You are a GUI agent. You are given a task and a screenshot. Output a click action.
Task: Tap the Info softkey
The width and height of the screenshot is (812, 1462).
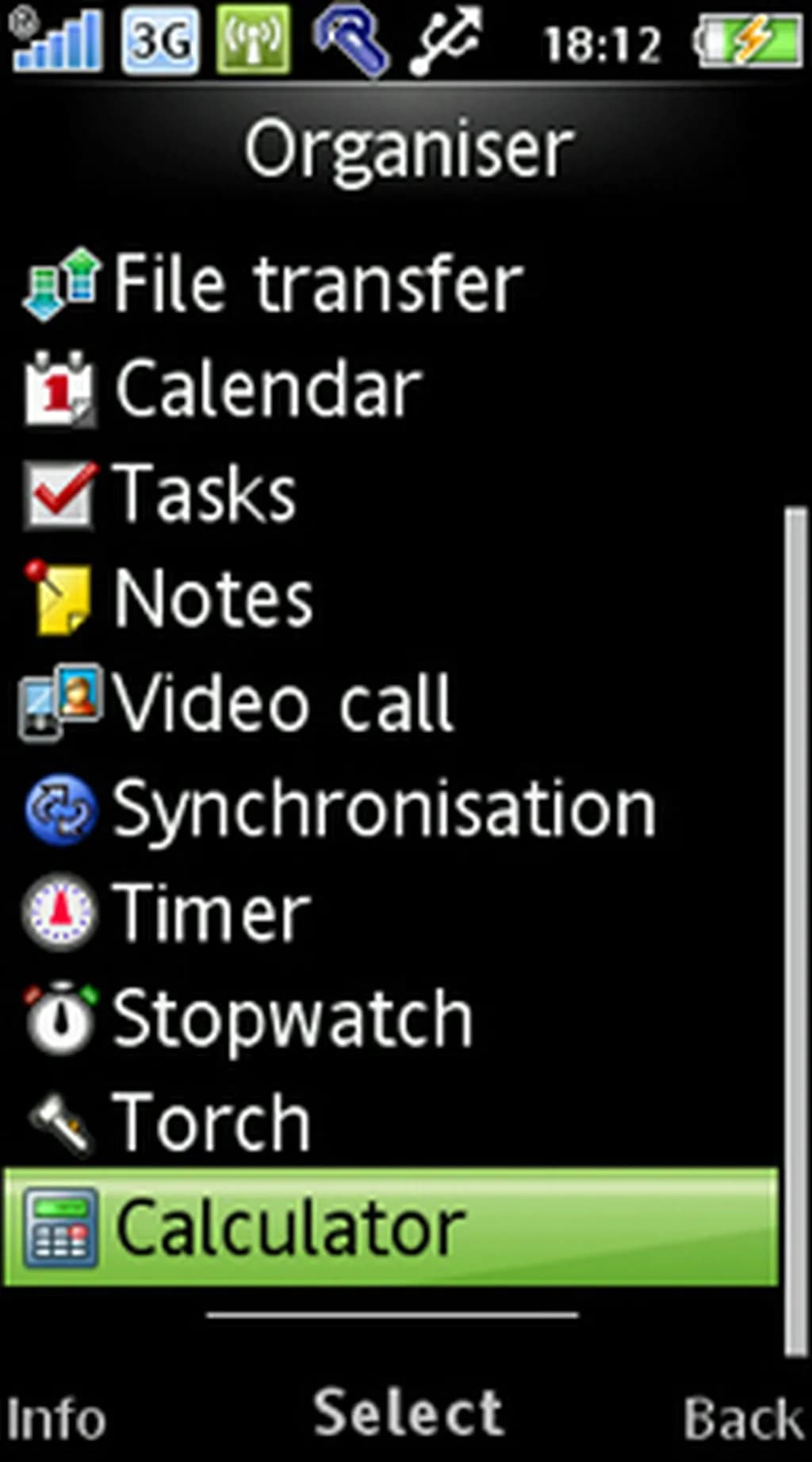point(56,1418)
